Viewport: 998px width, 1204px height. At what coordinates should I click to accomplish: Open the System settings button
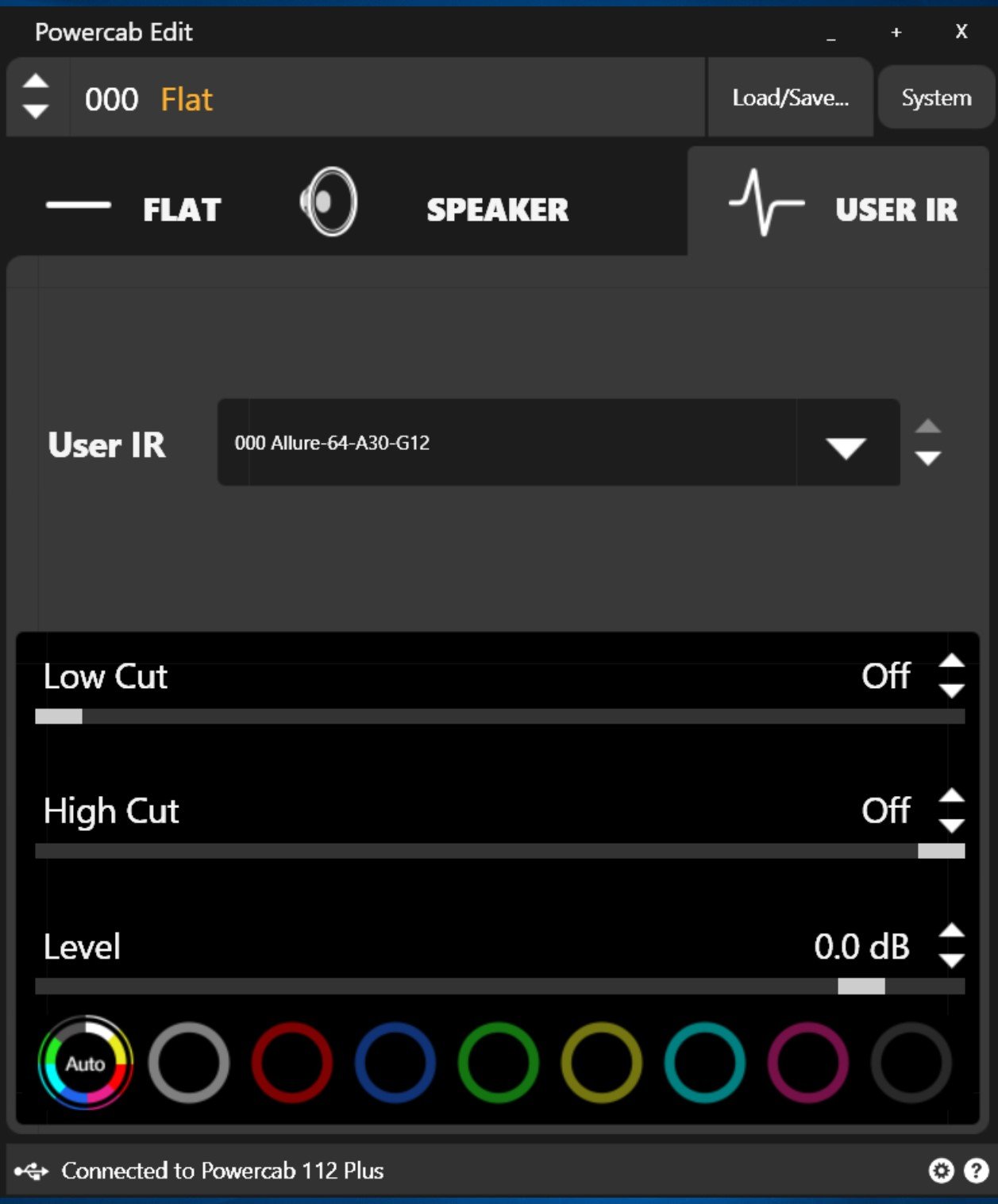tap(936, 98)
